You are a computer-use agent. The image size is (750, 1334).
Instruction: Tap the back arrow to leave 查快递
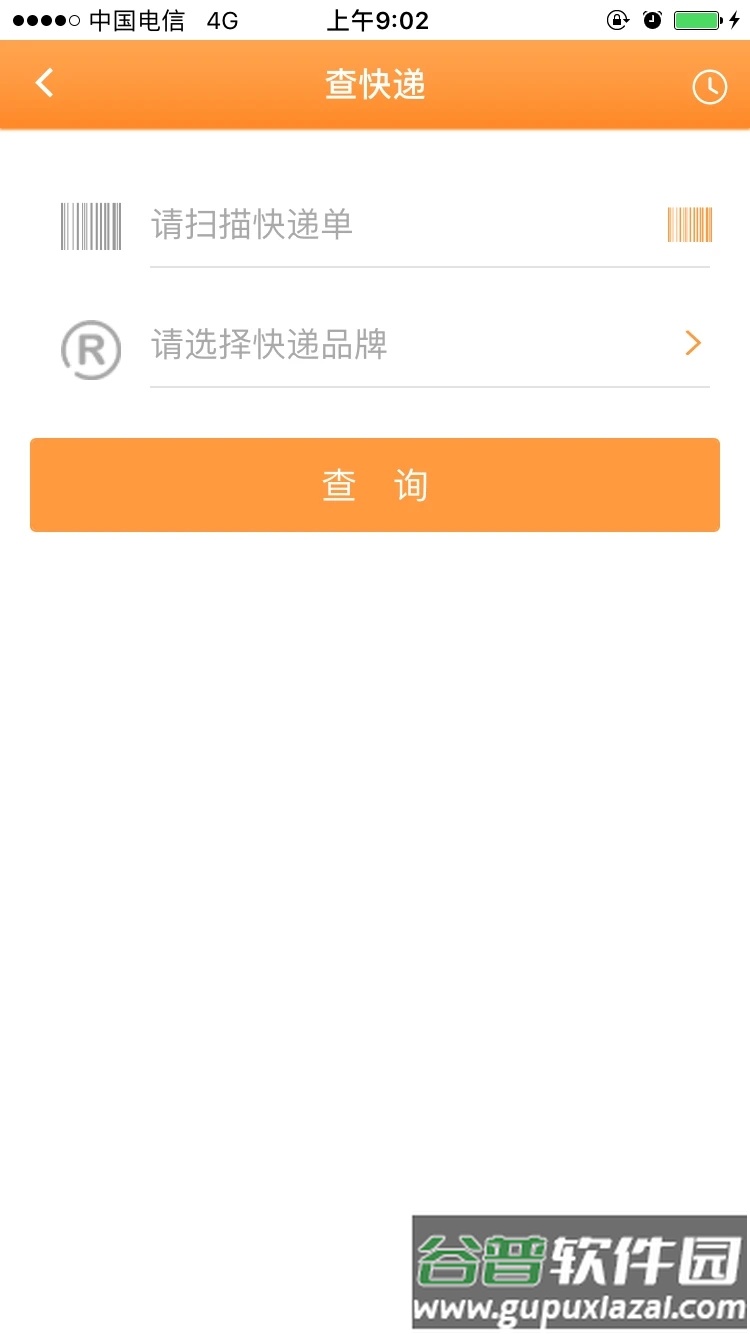[x=43, y=83]
